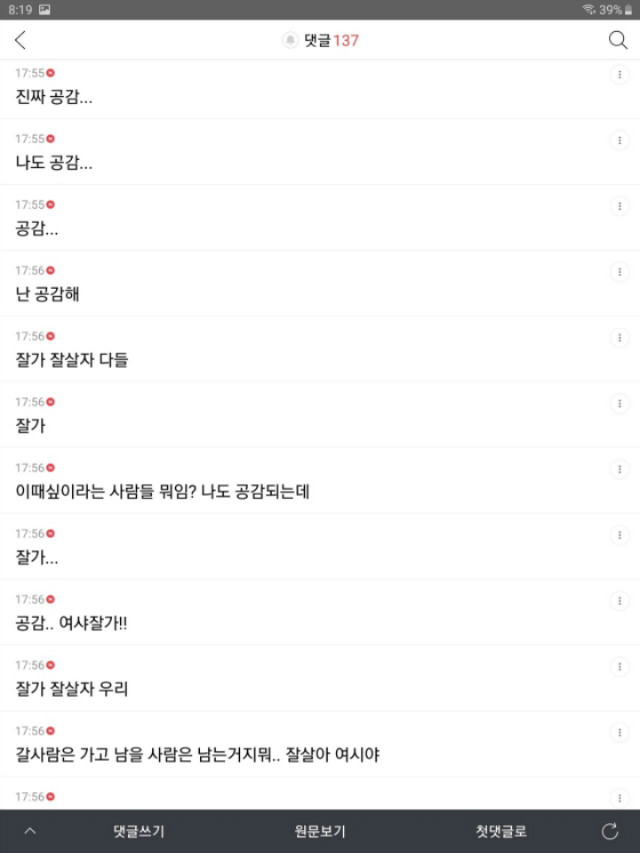Screen dimensions: 640x853
Task: Open options for comment 잘가 잘살자 다들
Action: pos(619,338)
